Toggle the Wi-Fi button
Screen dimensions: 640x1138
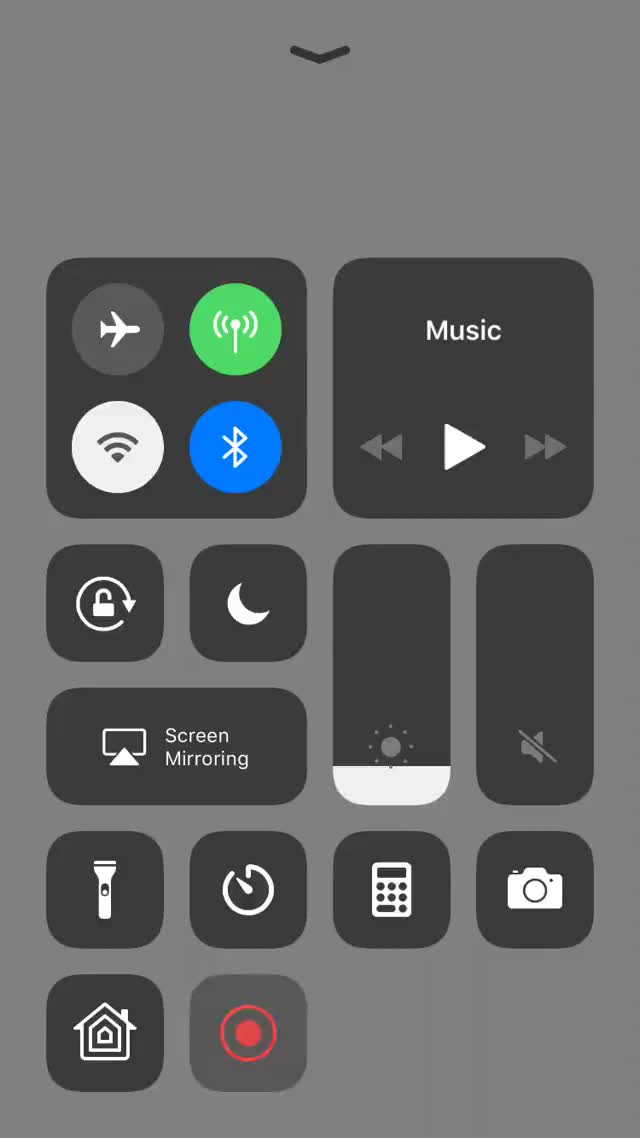pyautogui.click(x=118, y=447)
